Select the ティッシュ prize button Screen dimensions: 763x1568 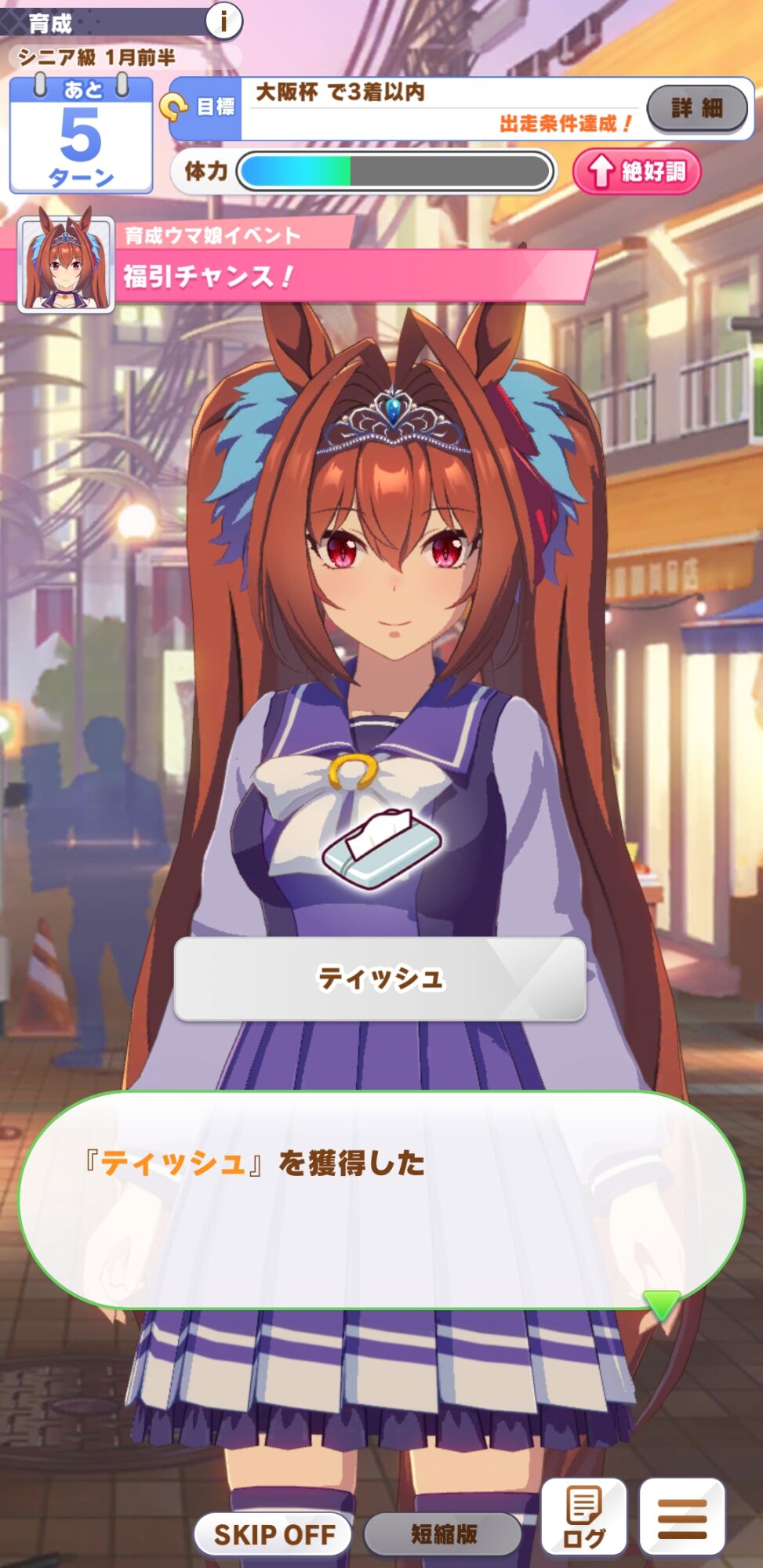380,978
